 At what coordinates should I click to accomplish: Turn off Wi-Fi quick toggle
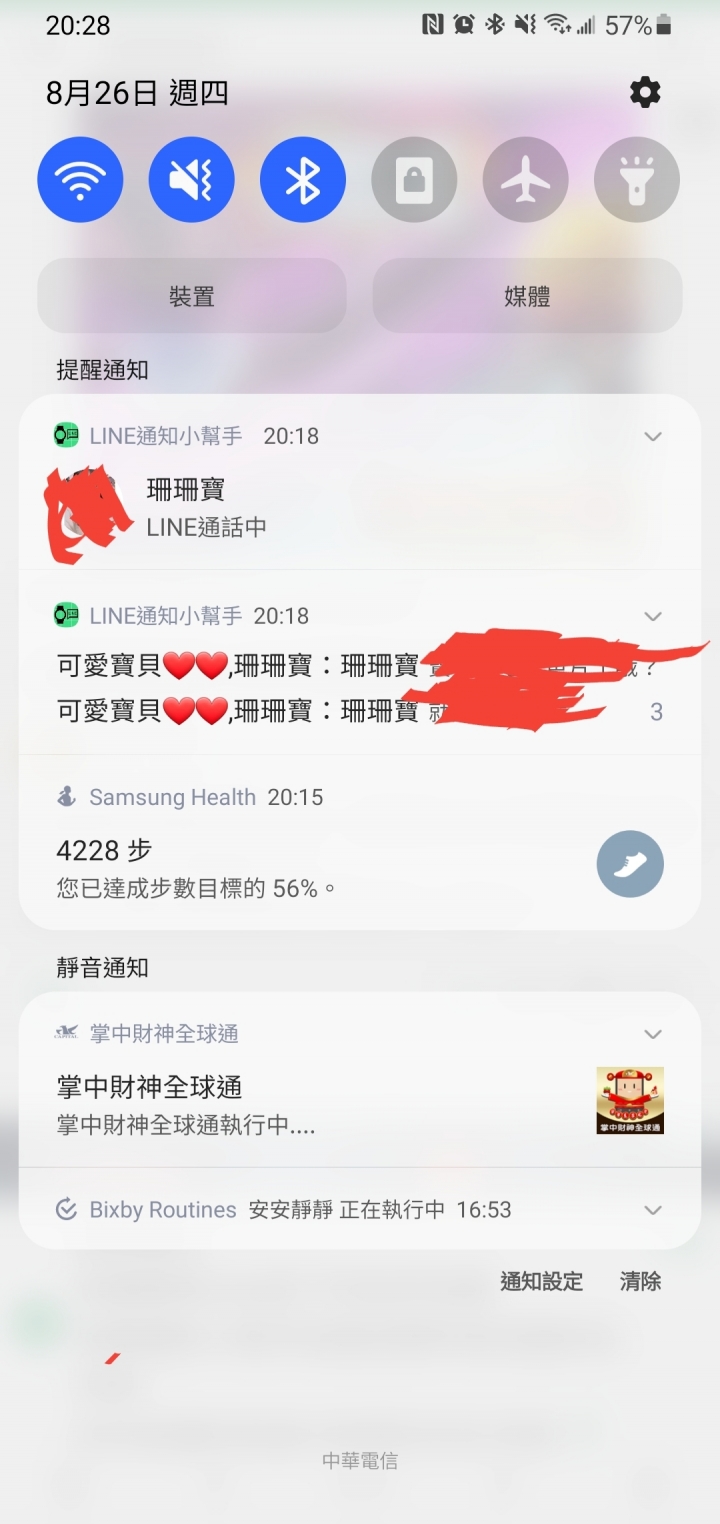point(80,181)
